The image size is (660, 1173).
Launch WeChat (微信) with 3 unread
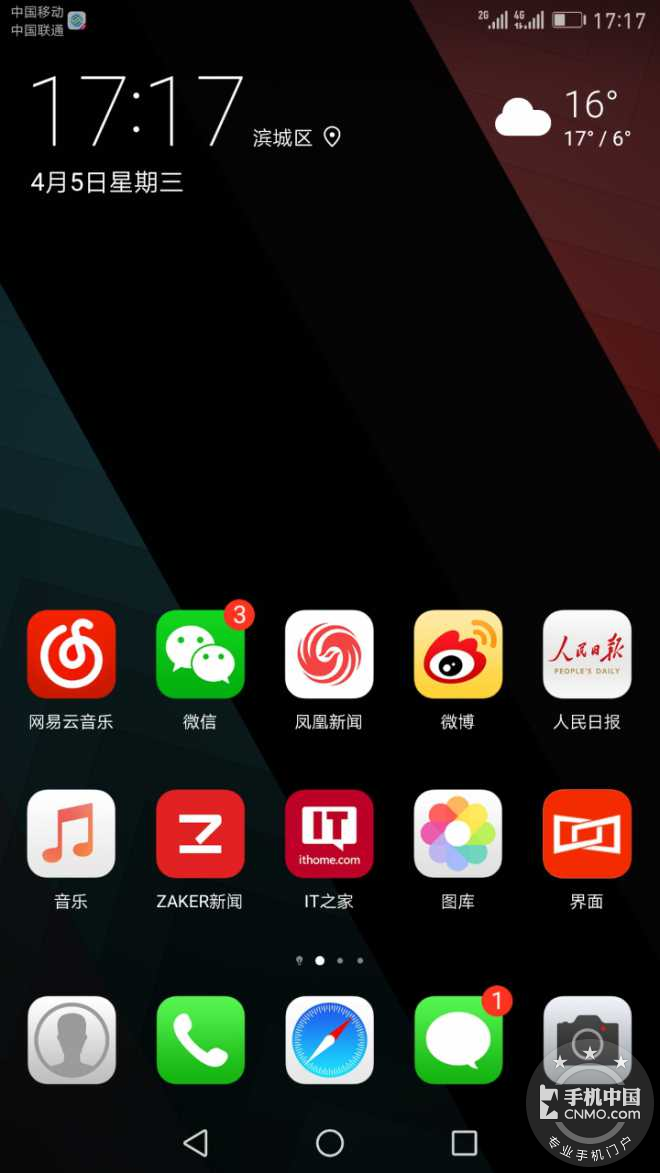tap(200, 654)
